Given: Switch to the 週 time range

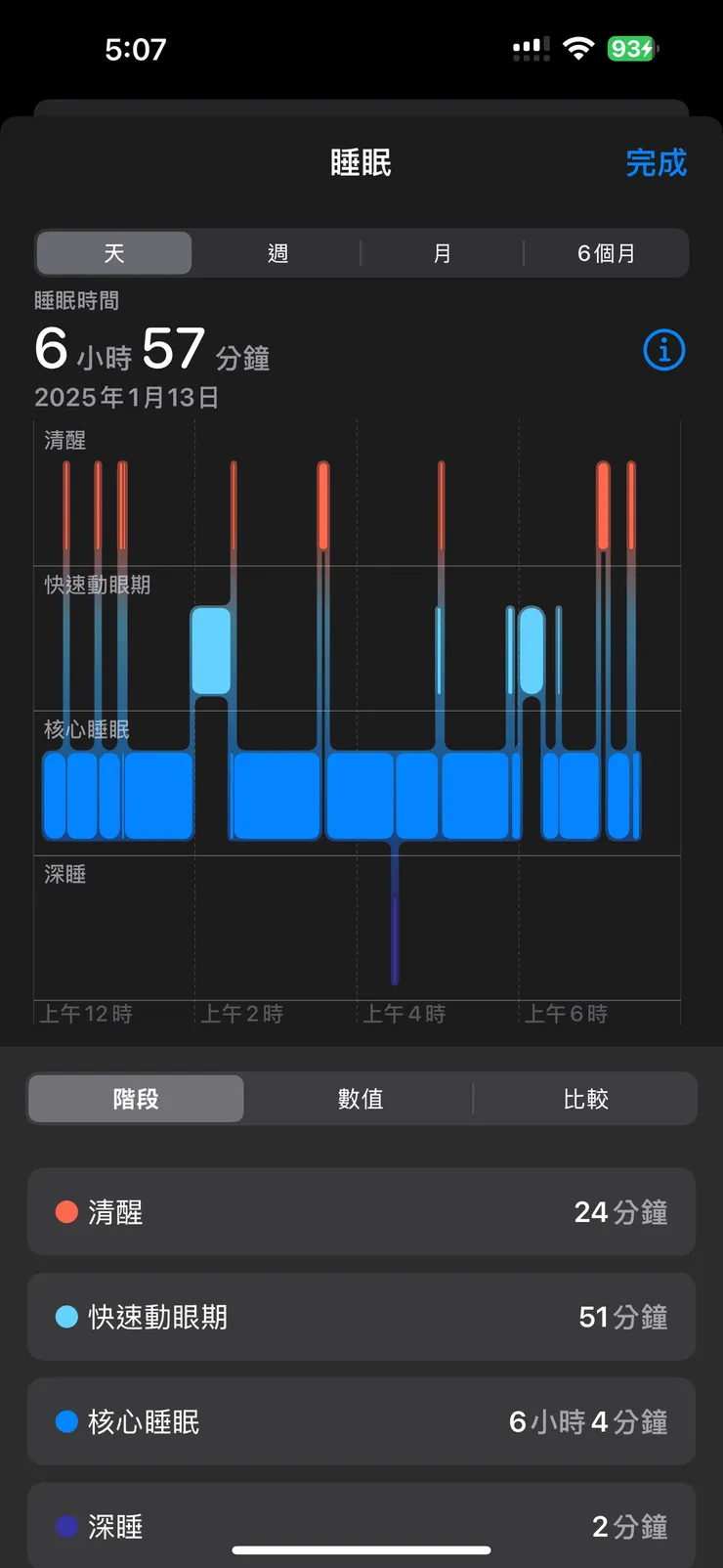Looking at the screenshot, I should pos(277,253).
